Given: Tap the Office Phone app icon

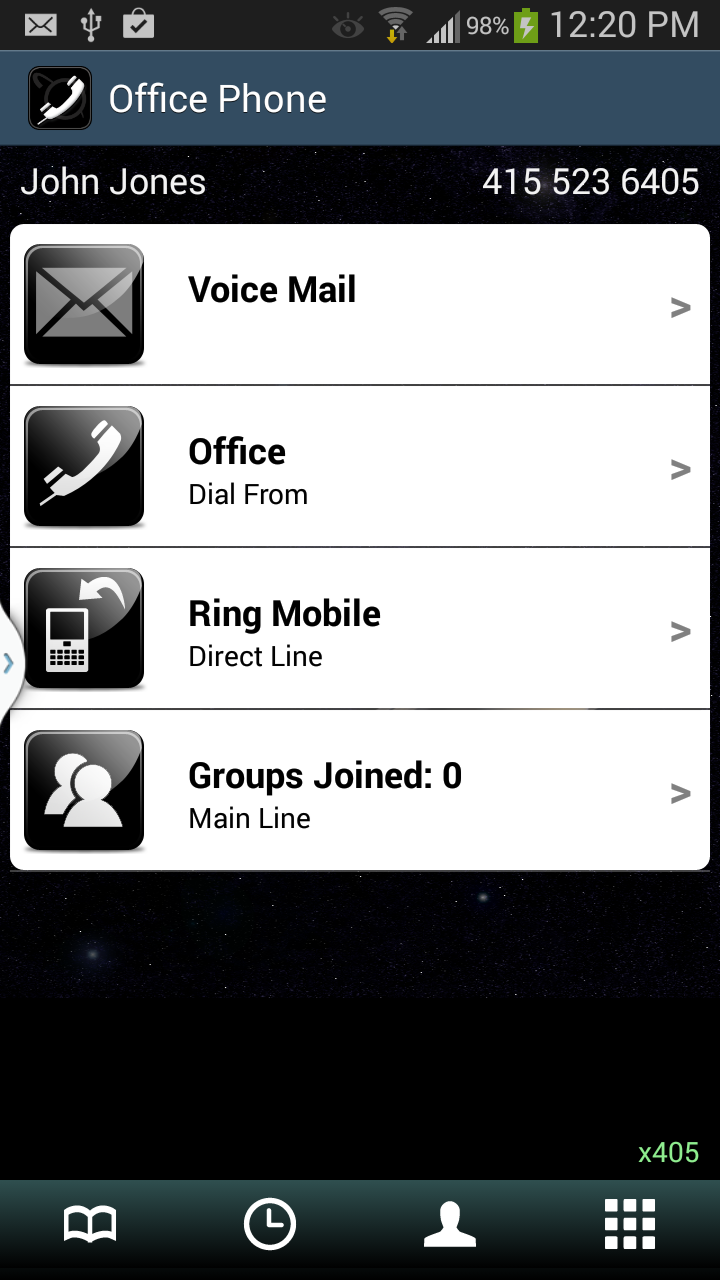Looking at the screenshot, I should pos(60,98).
